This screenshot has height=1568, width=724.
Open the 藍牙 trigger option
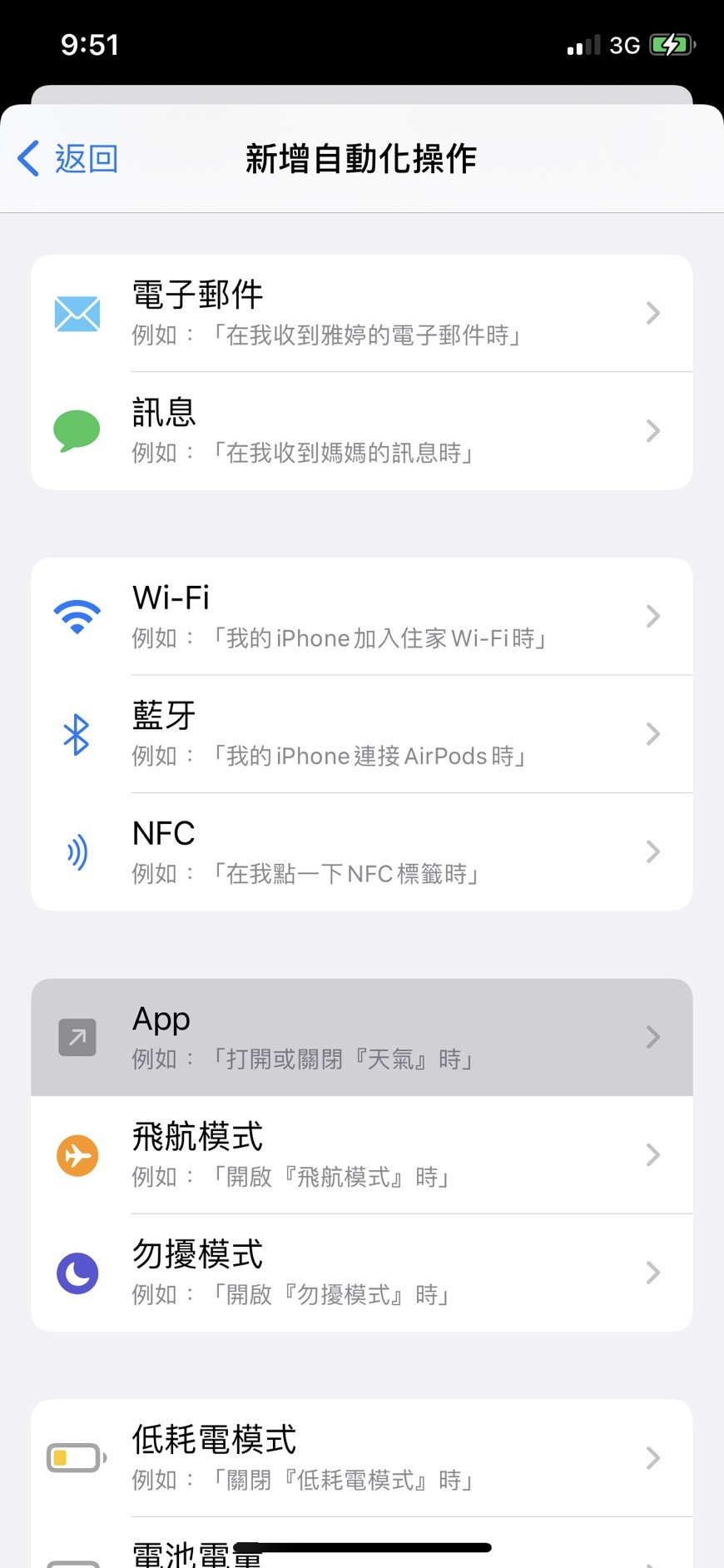361,734
